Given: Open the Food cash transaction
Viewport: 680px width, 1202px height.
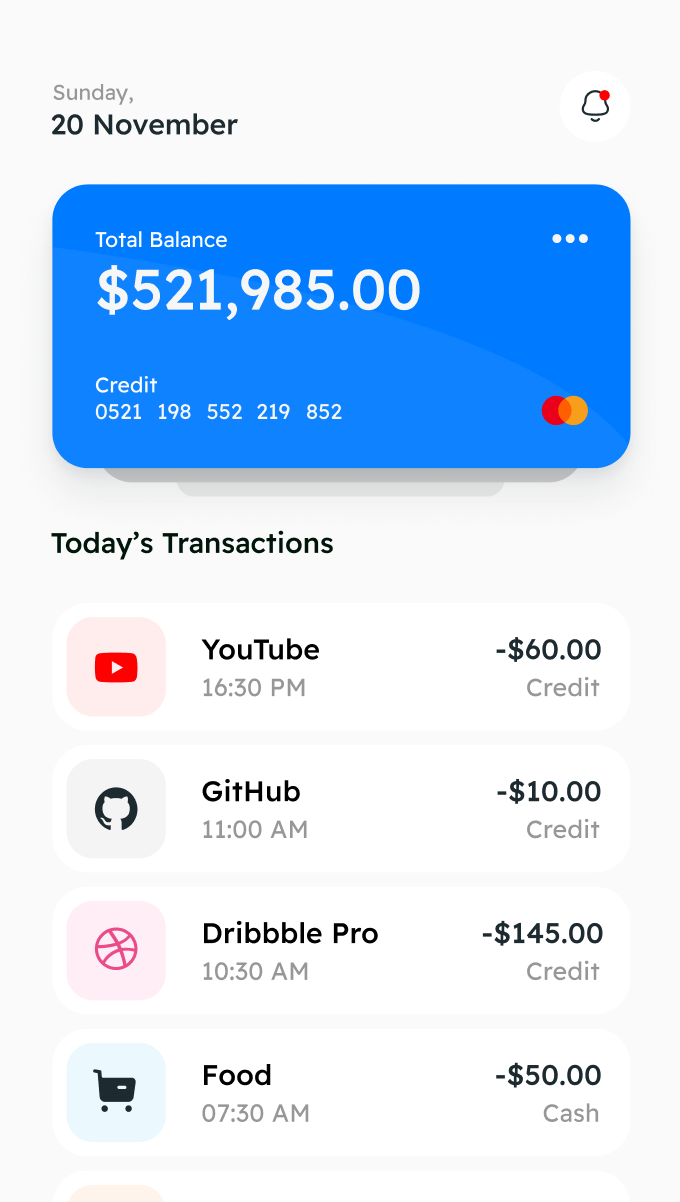Looking at the screenshot, I should coord(340,1093).
